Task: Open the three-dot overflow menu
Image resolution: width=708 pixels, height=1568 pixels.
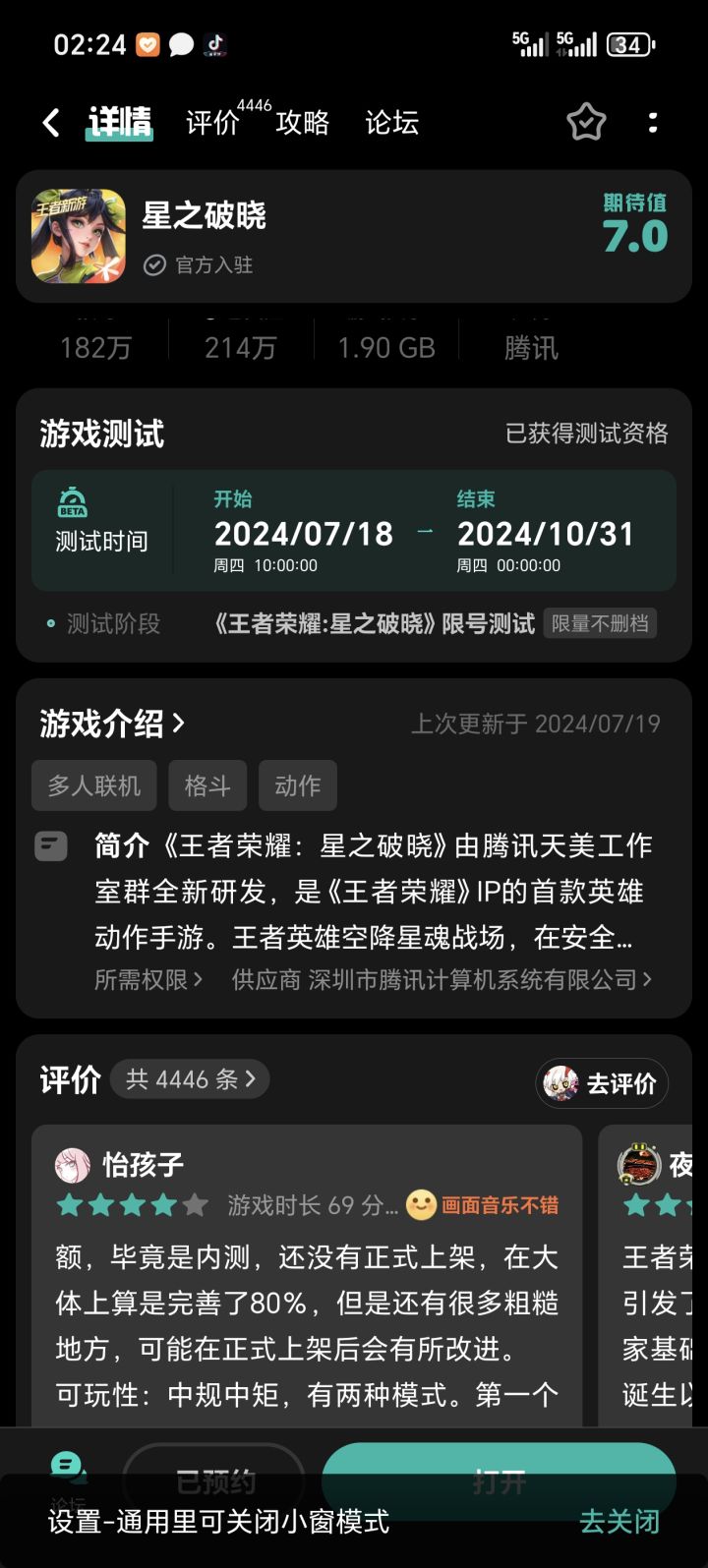Action: (654, 122)
